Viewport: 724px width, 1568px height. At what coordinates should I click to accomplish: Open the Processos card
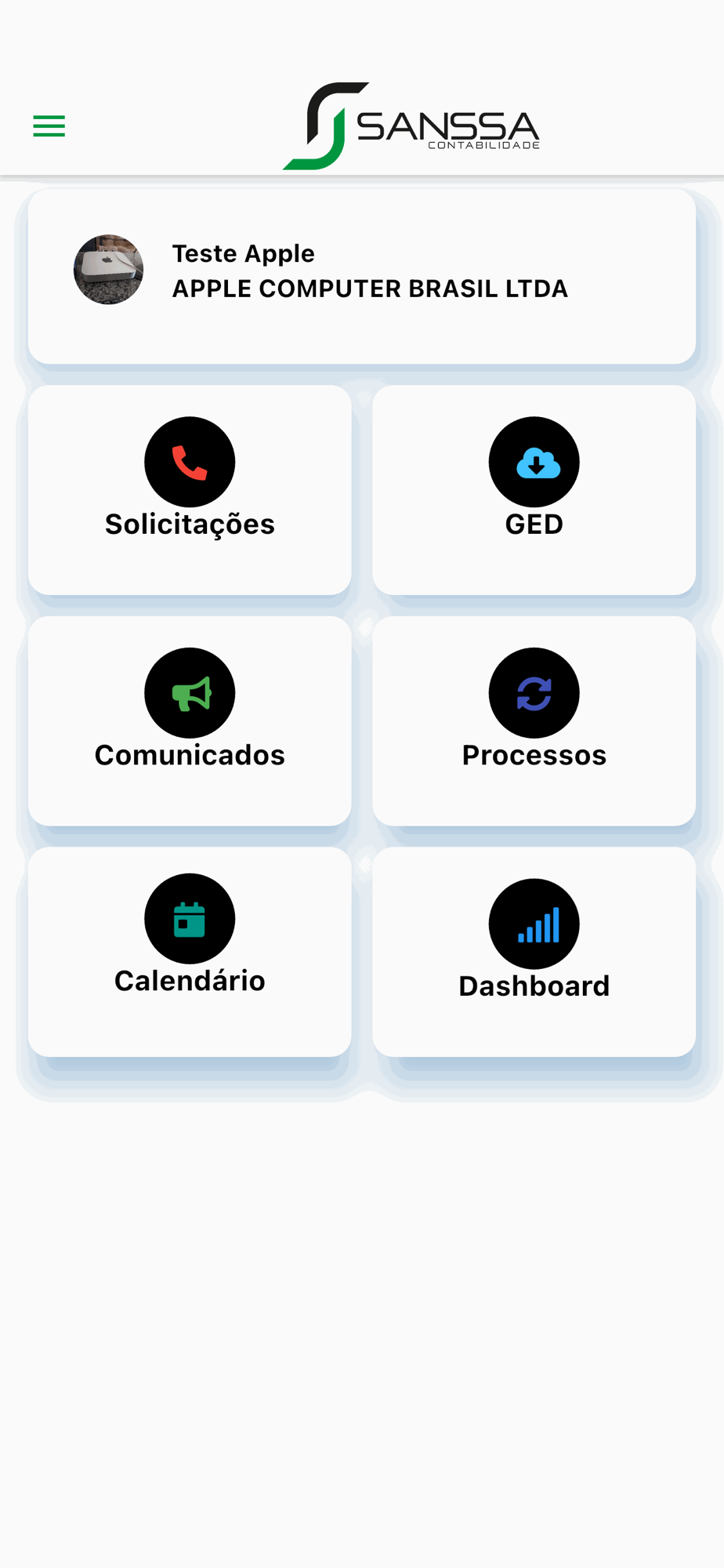(534, 720)
